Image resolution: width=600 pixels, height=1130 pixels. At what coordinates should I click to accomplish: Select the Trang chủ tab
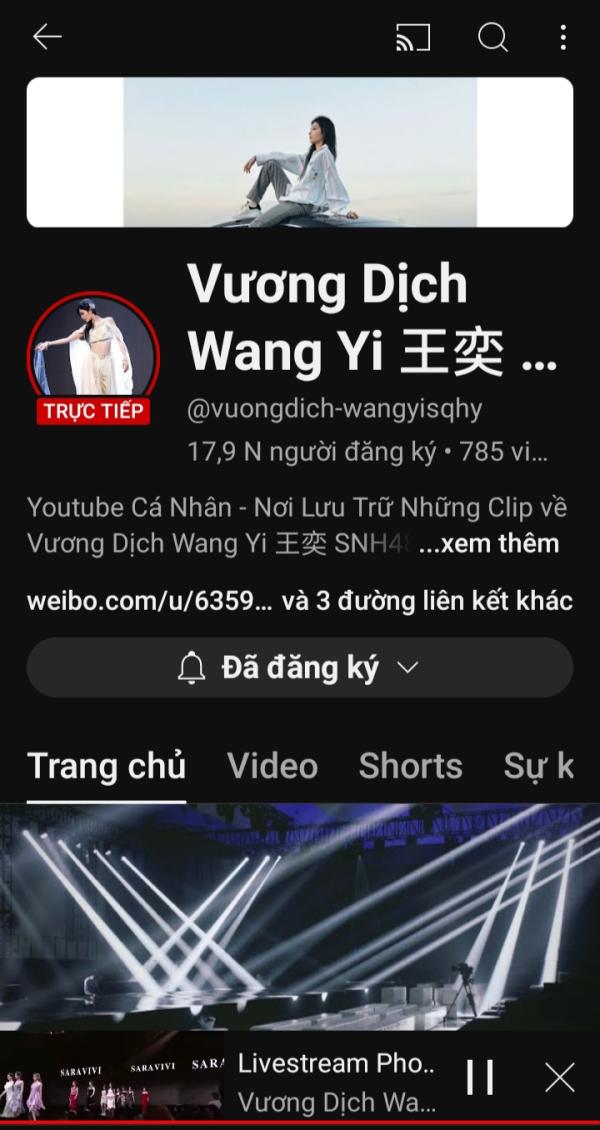click(107, 766)
